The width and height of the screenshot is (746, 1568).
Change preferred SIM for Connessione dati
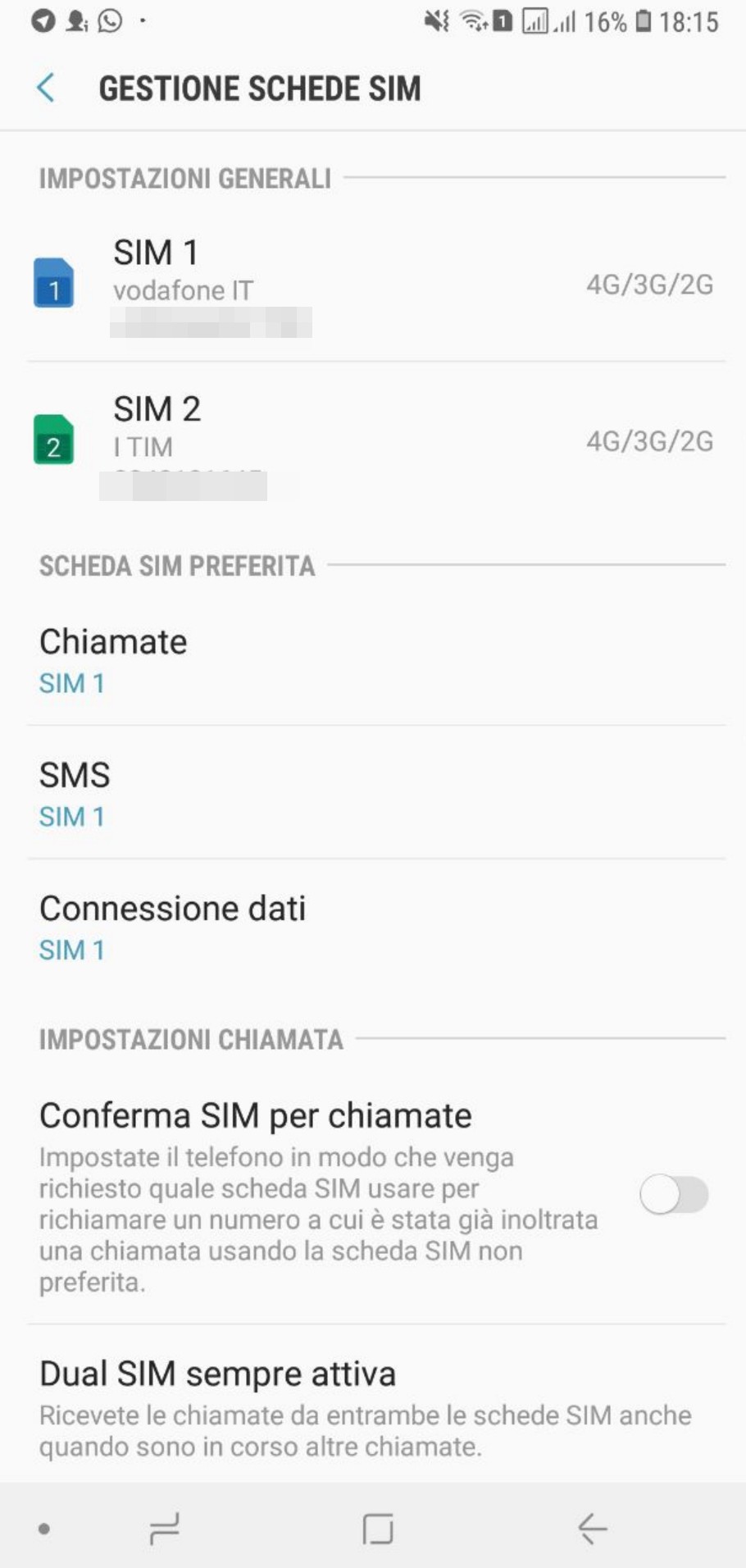[373, 927]
